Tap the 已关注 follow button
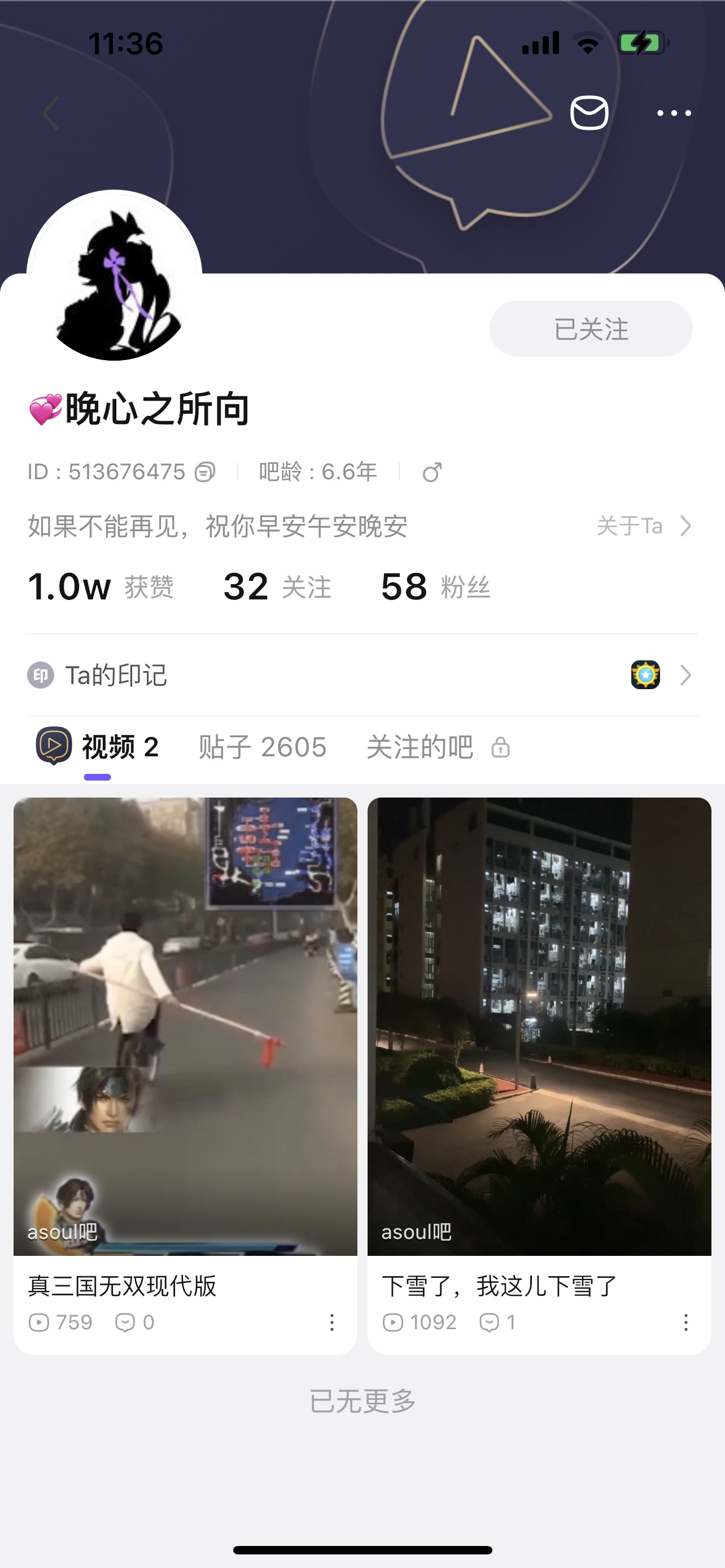 (591, 329)
